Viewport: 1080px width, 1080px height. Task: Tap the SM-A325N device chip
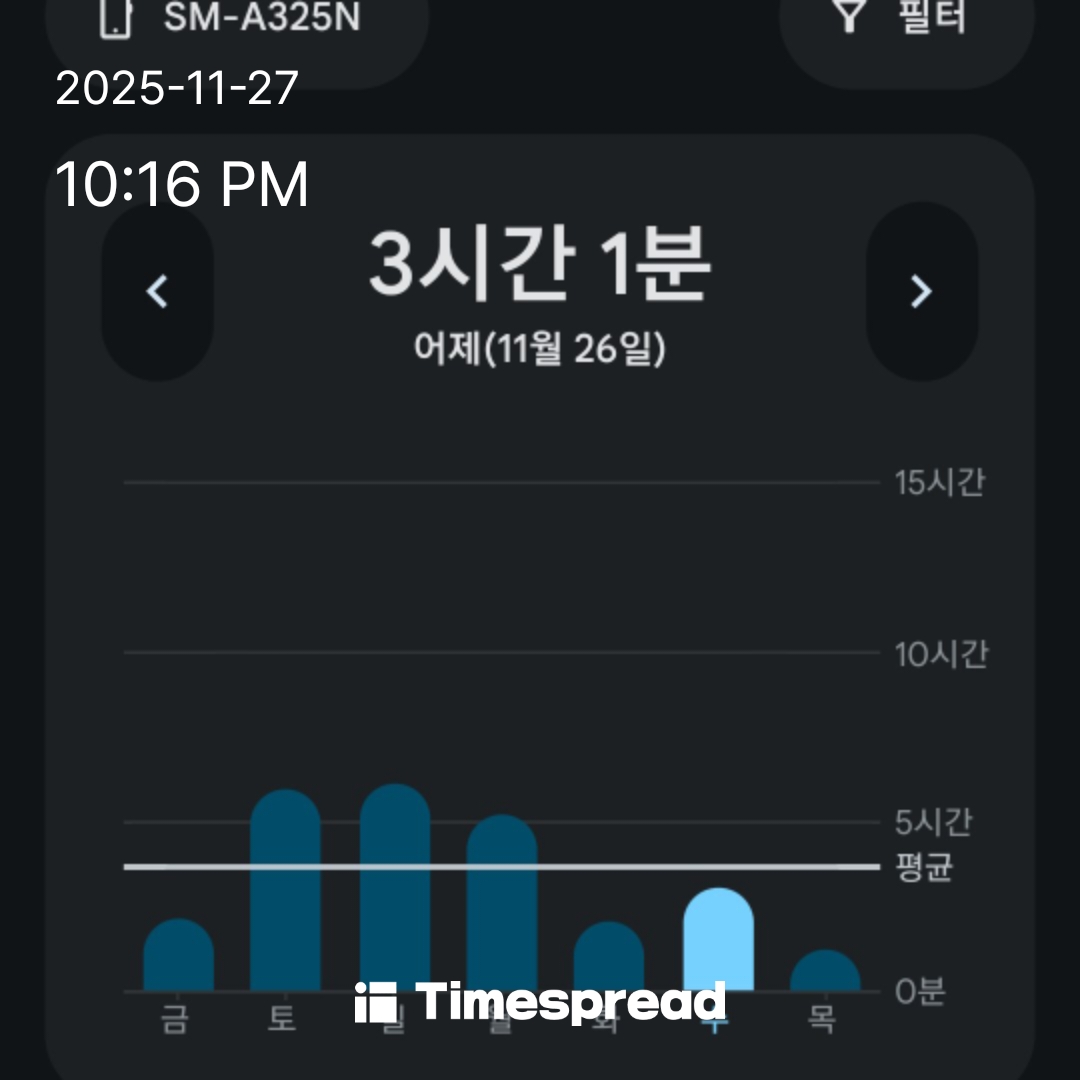coord(236,22)
